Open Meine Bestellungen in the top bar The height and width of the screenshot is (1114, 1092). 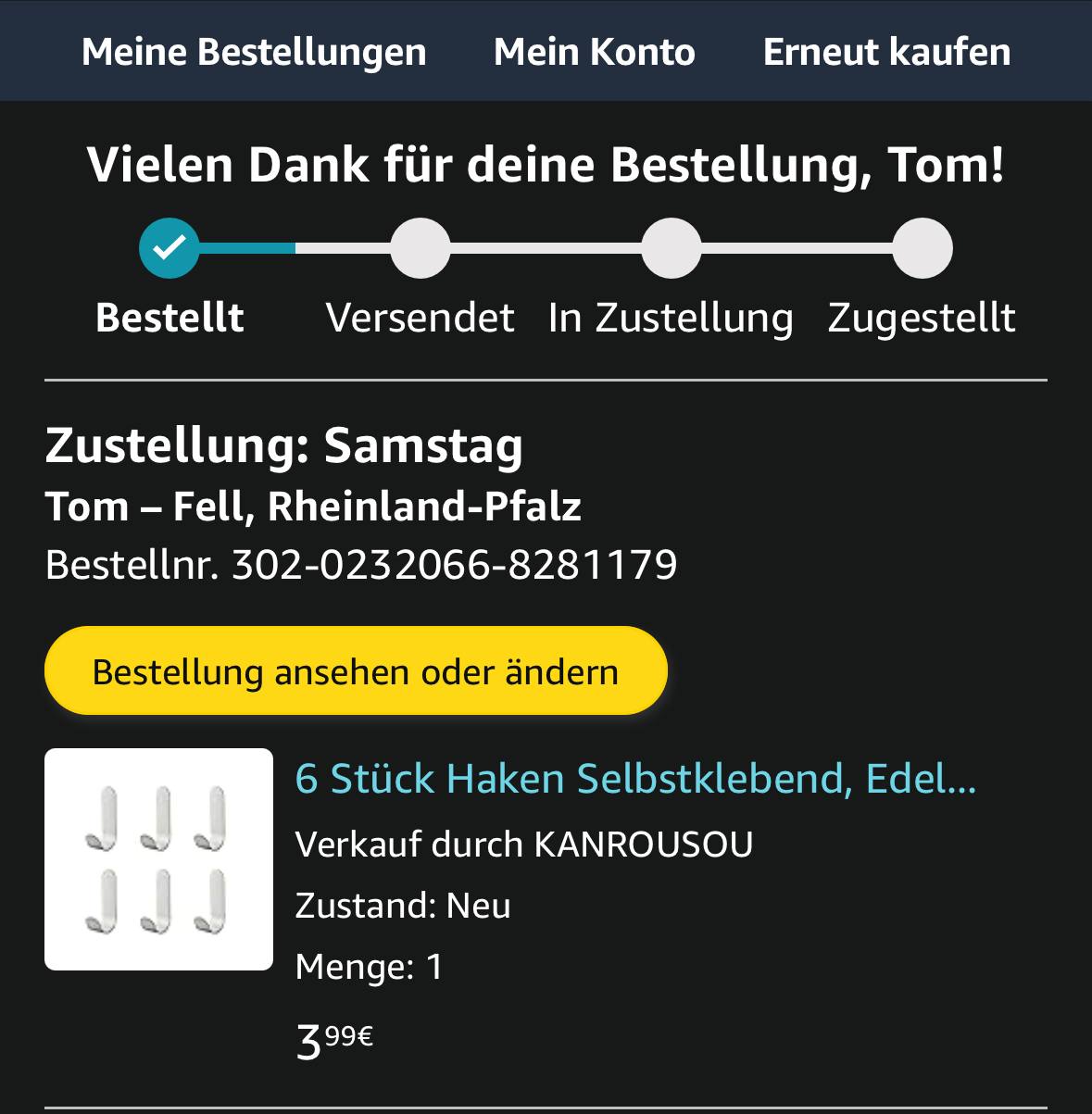coord(254,52)
